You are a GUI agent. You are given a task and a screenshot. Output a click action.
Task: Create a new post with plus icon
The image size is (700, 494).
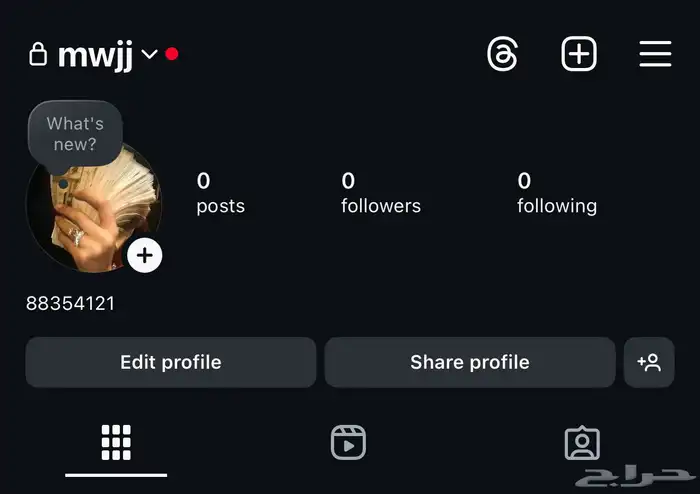(579, 54)
